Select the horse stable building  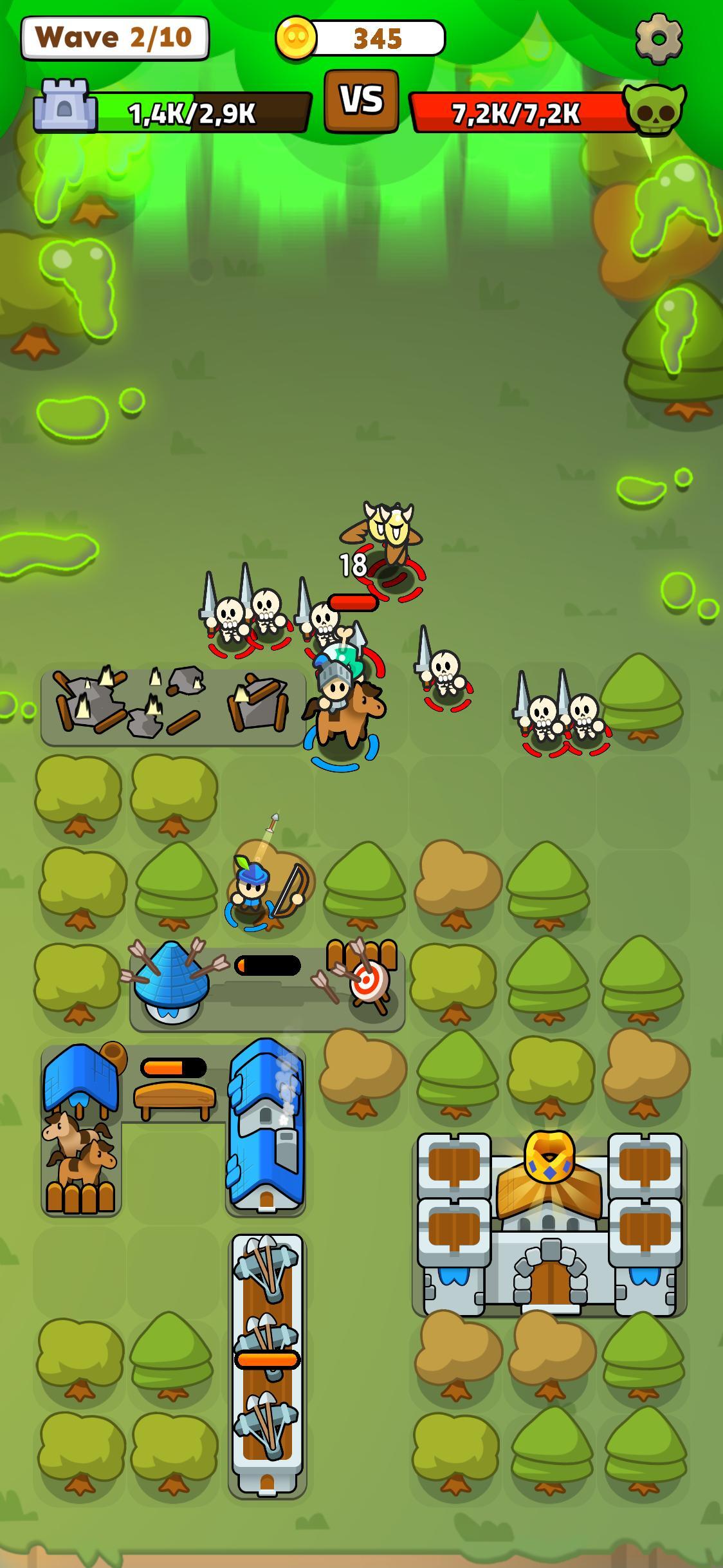[81, 1133]
